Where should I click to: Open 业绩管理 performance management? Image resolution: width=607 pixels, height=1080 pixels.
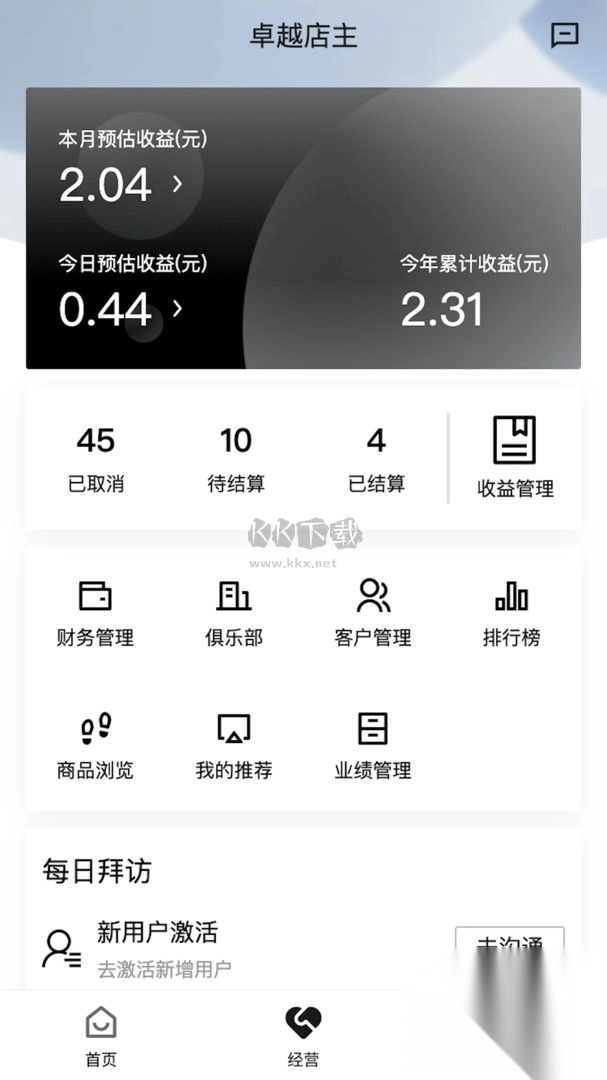[373, 746]
